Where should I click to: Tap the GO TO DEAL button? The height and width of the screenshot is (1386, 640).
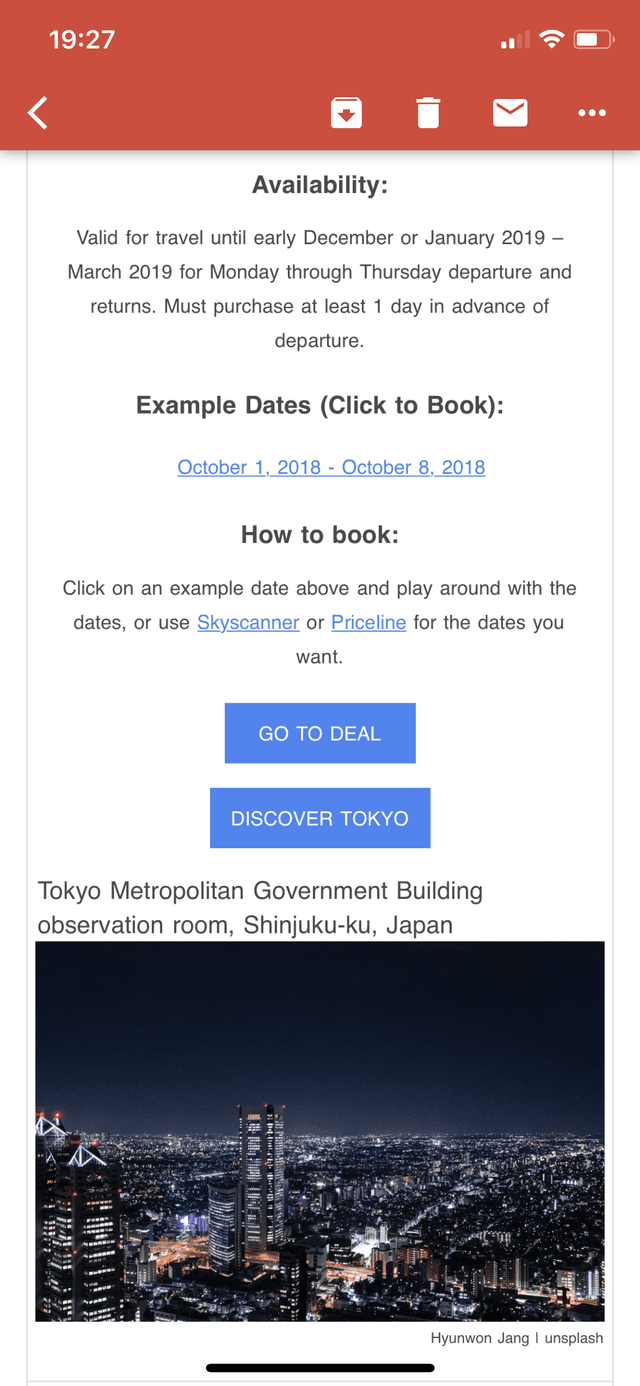(x=320, y=733)
